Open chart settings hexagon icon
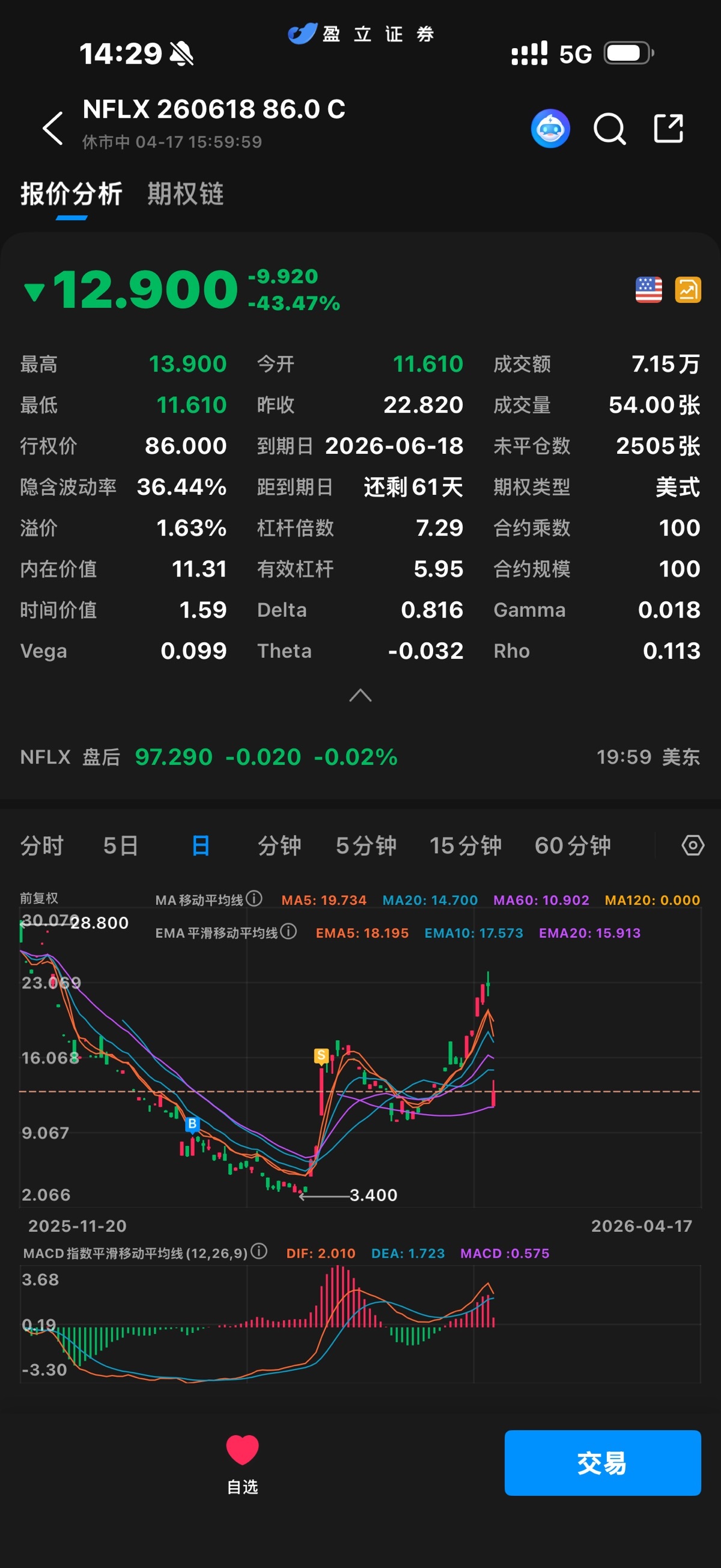This screenshot has height=1568, width=721. coord(692,845)
